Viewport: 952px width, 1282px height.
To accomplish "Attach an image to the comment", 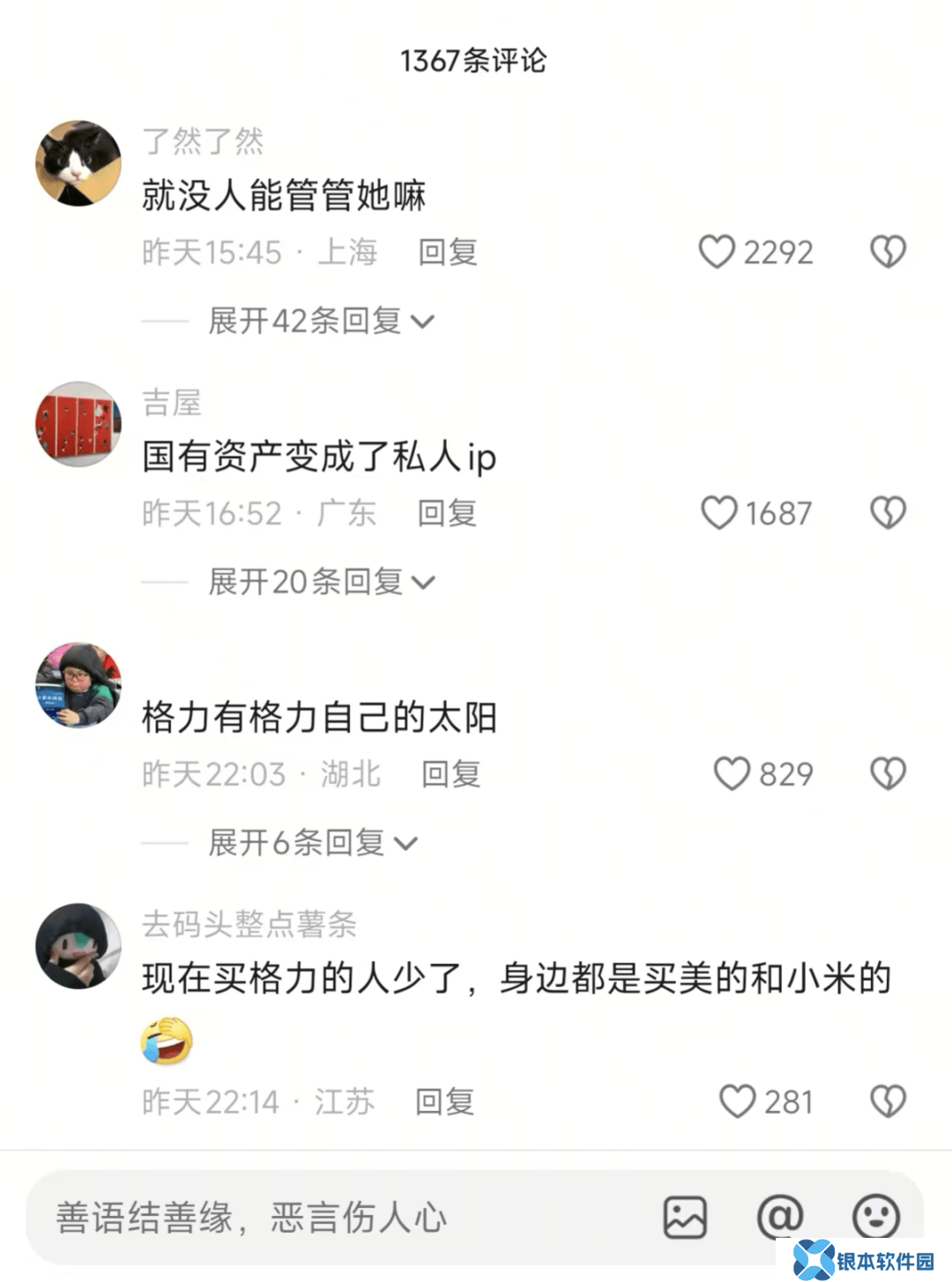I will click(685, 1218).
